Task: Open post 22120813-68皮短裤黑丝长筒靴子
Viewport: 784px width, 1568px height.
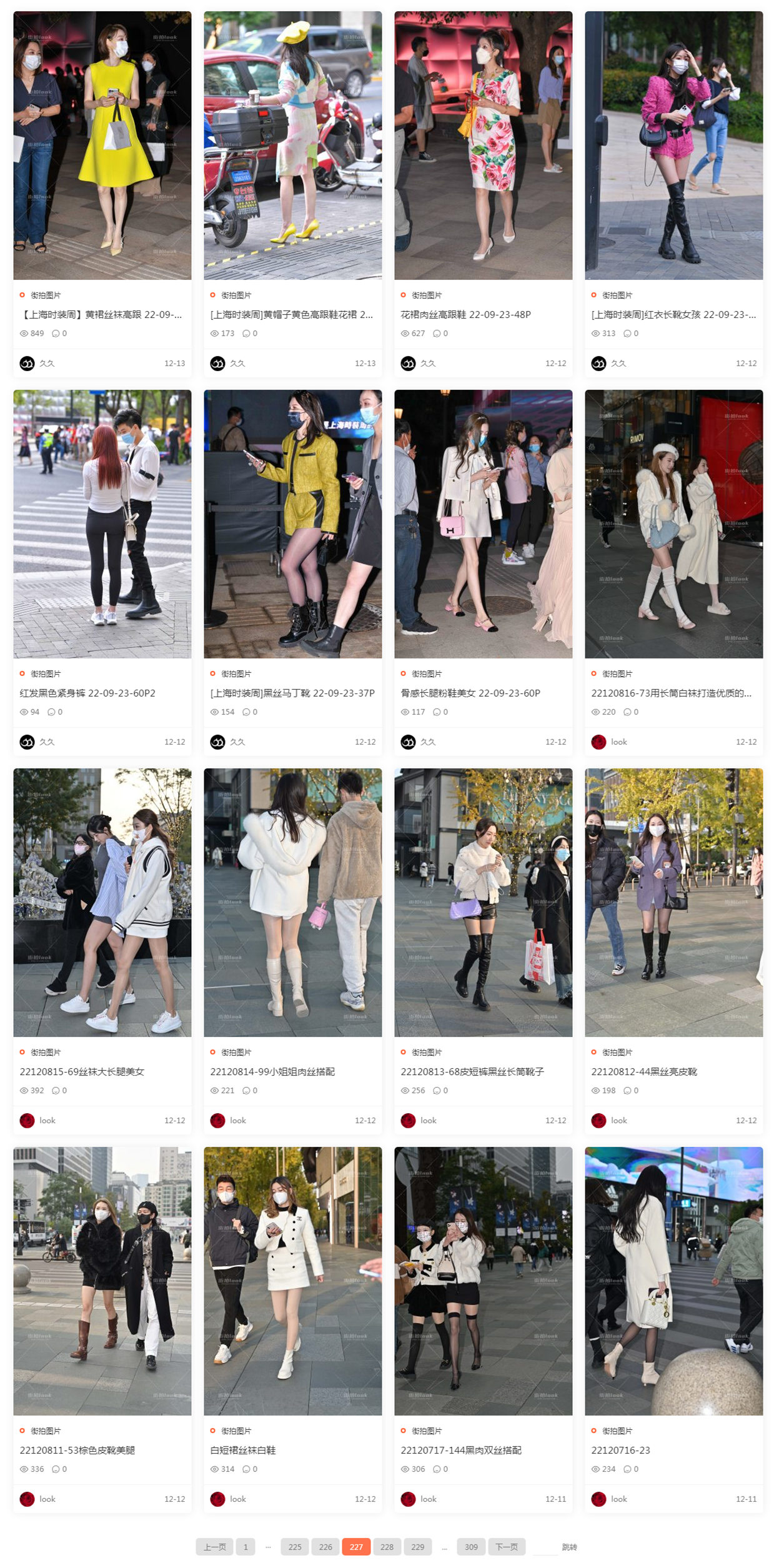Action: point(472,1071)
